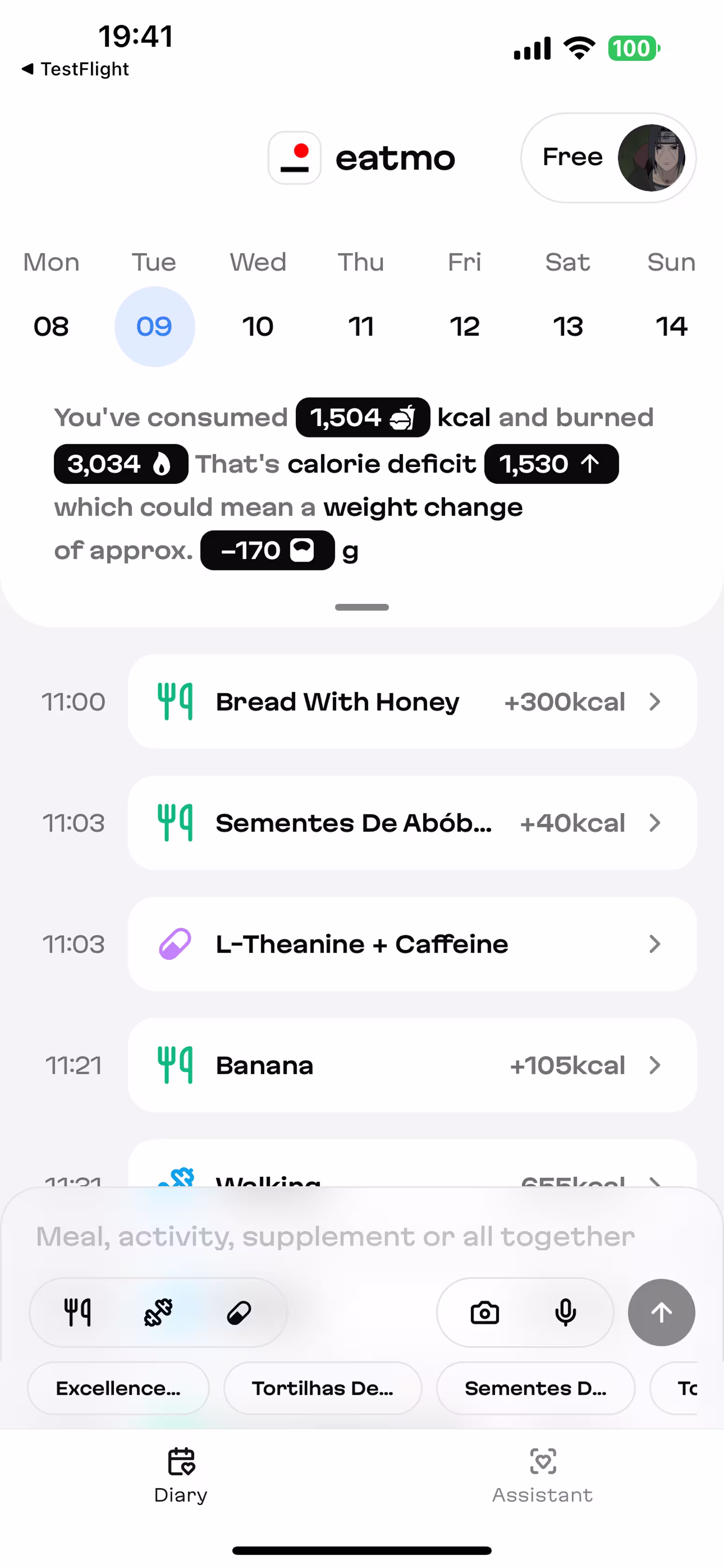This screenshot has width=724, height=1568.
Task: Jump to Wednesday the 10th
Action: click(257, 326)
